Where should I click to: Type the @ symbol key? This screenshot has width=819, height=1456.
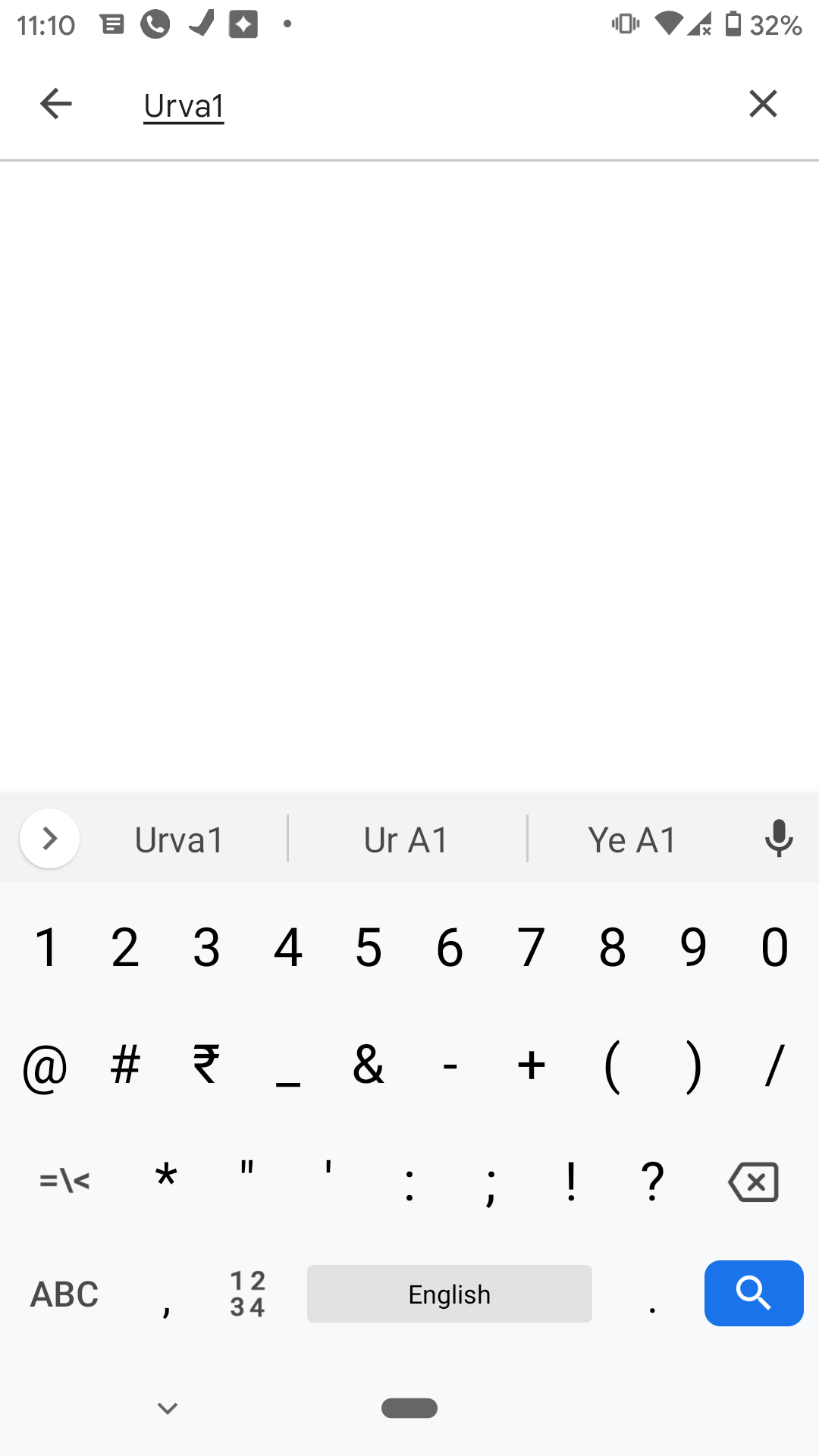pos(45,1068)
